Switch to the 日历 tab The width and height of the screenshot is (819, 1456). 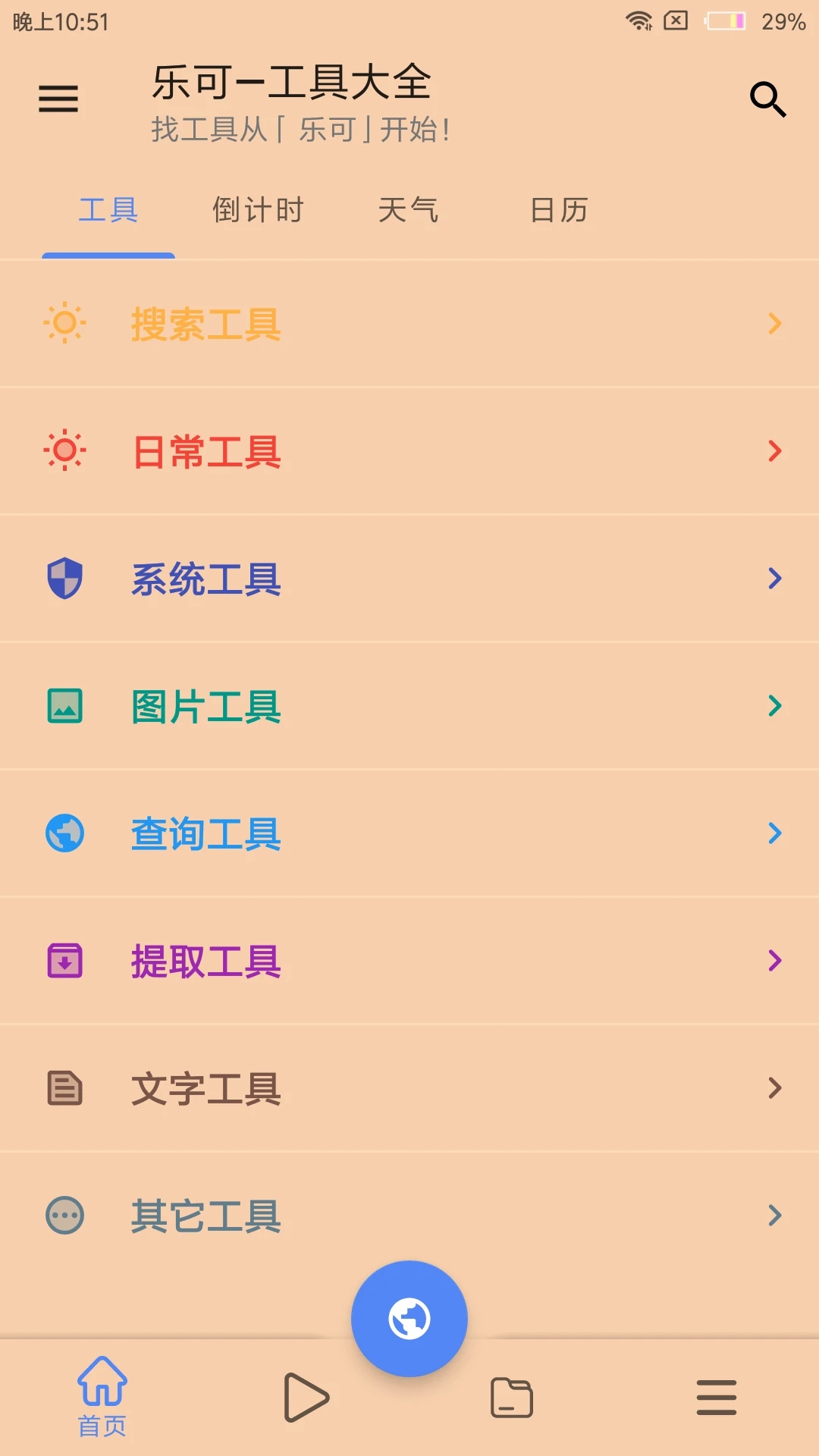(559, 210)
